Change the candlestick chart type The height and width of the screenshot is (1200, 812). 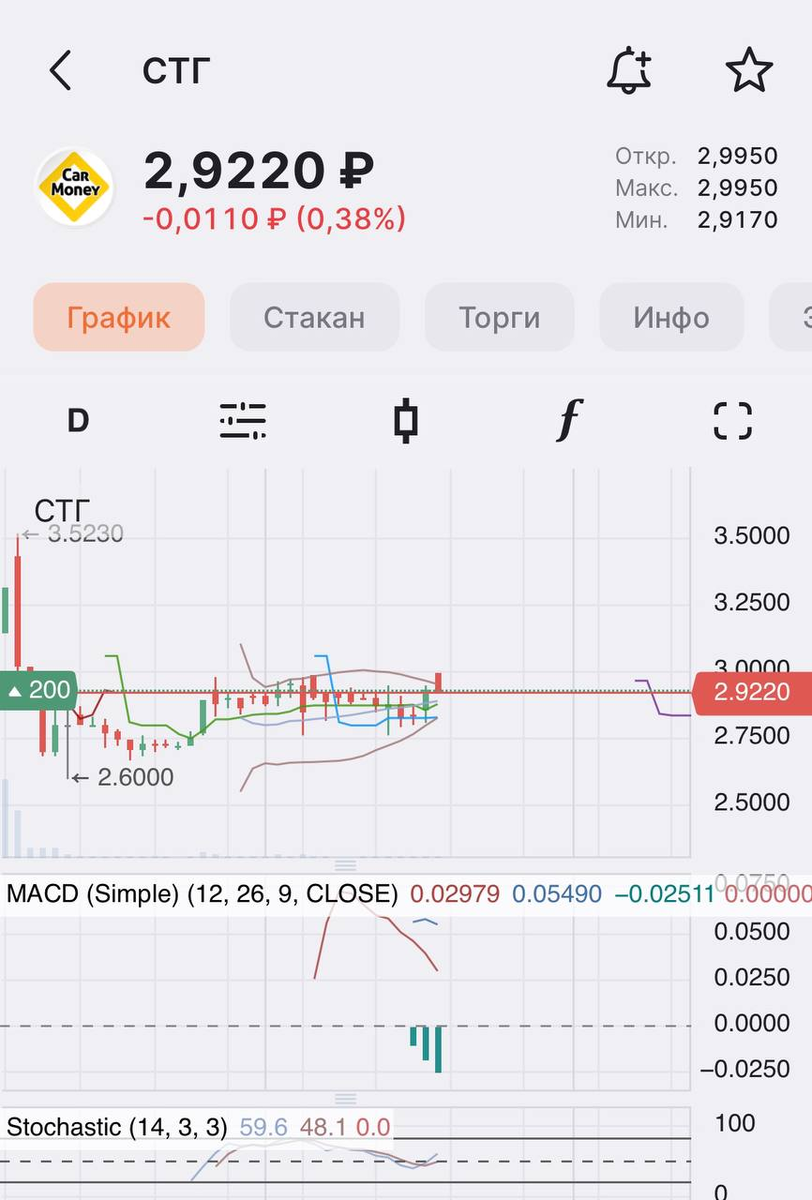coord(405,421)
